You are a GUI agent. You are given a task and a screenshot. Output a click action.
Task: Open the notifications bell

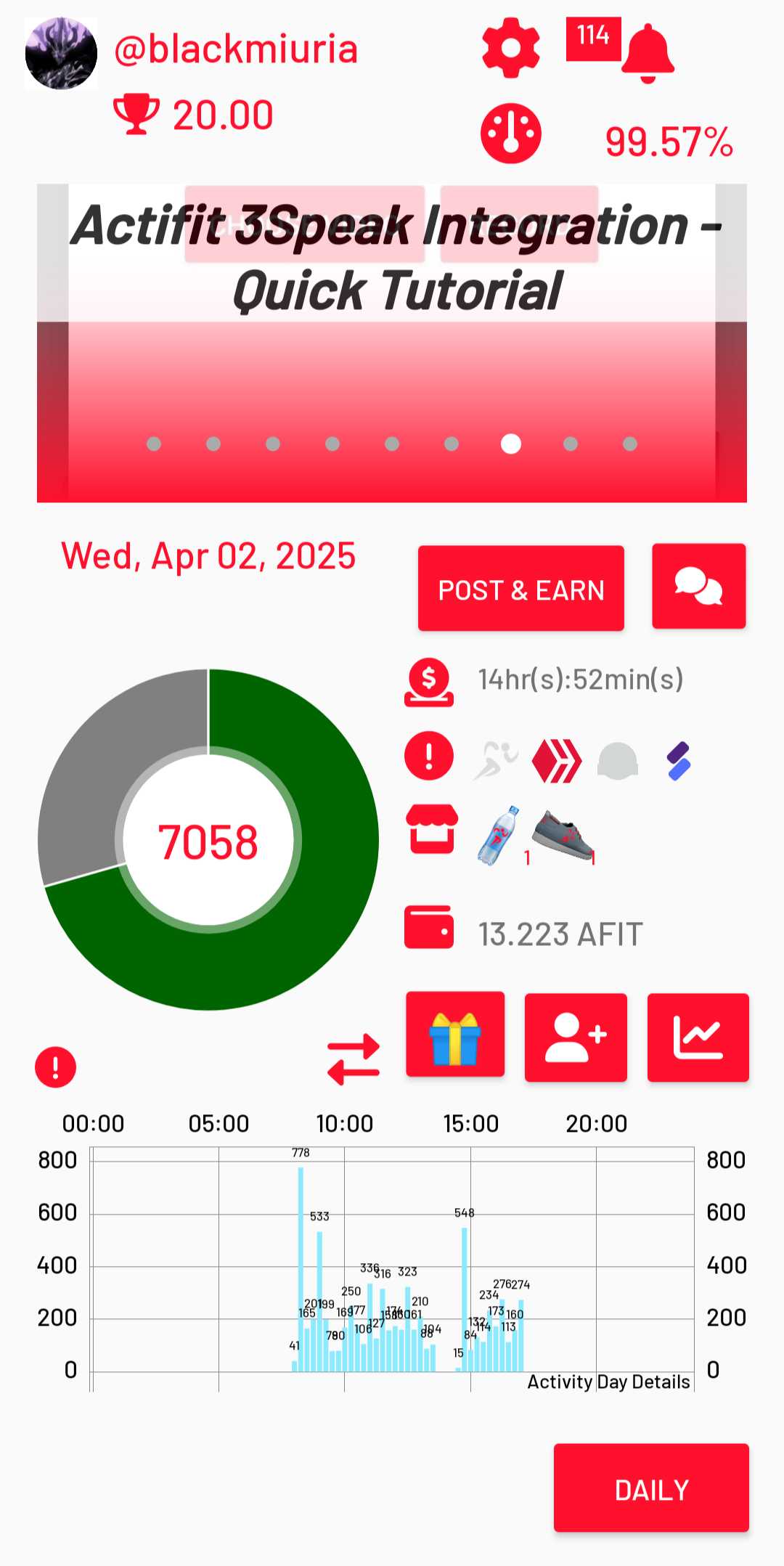(647, 53)
